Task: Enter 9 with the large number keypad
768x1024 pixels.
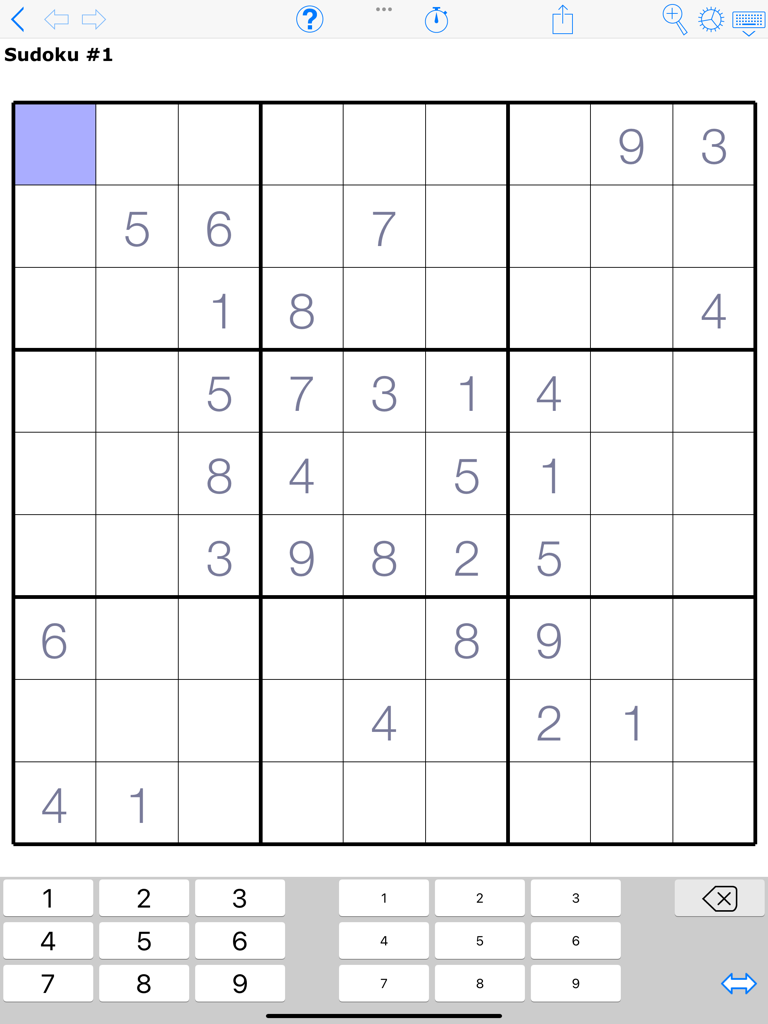Action: click(240, 984)
